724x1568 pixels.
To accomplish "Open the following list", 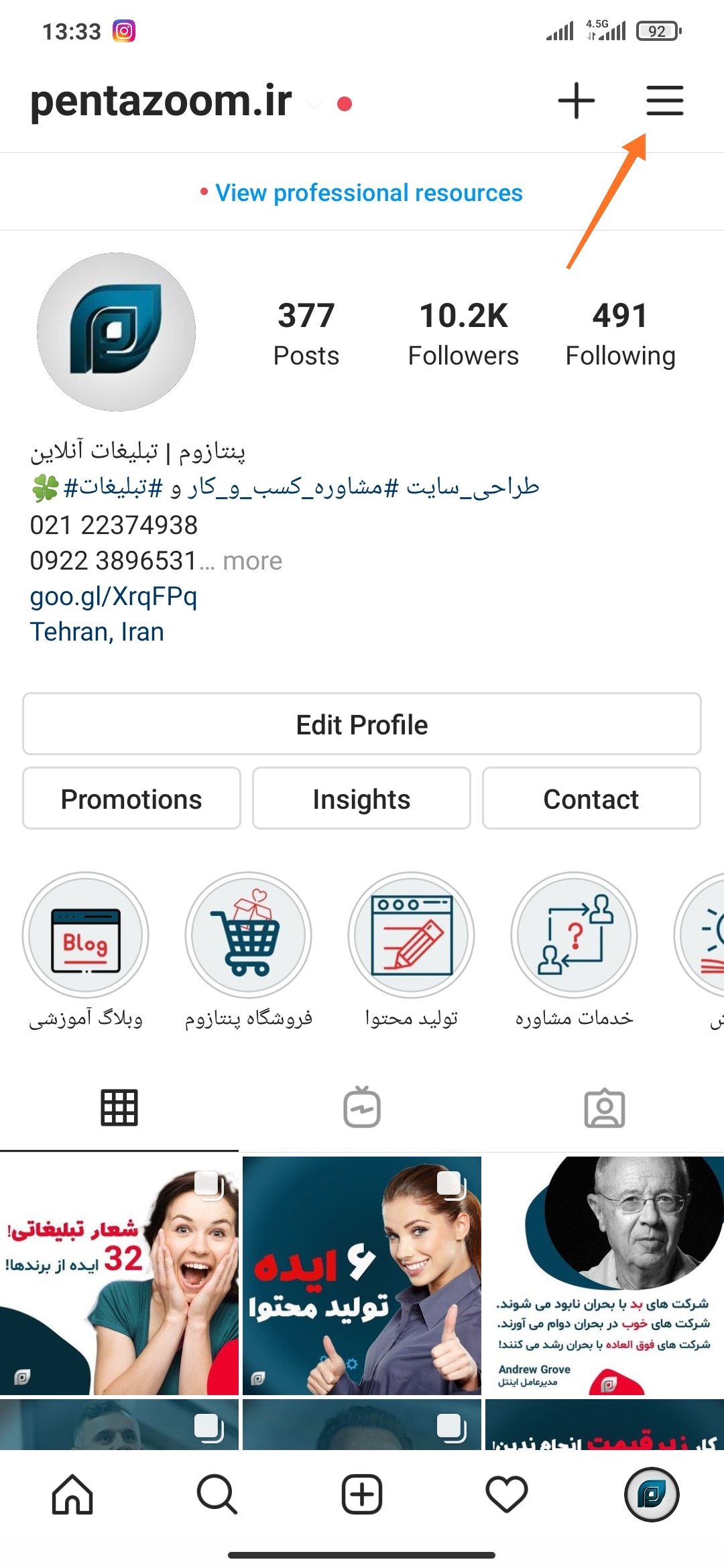I will point(620,333).
